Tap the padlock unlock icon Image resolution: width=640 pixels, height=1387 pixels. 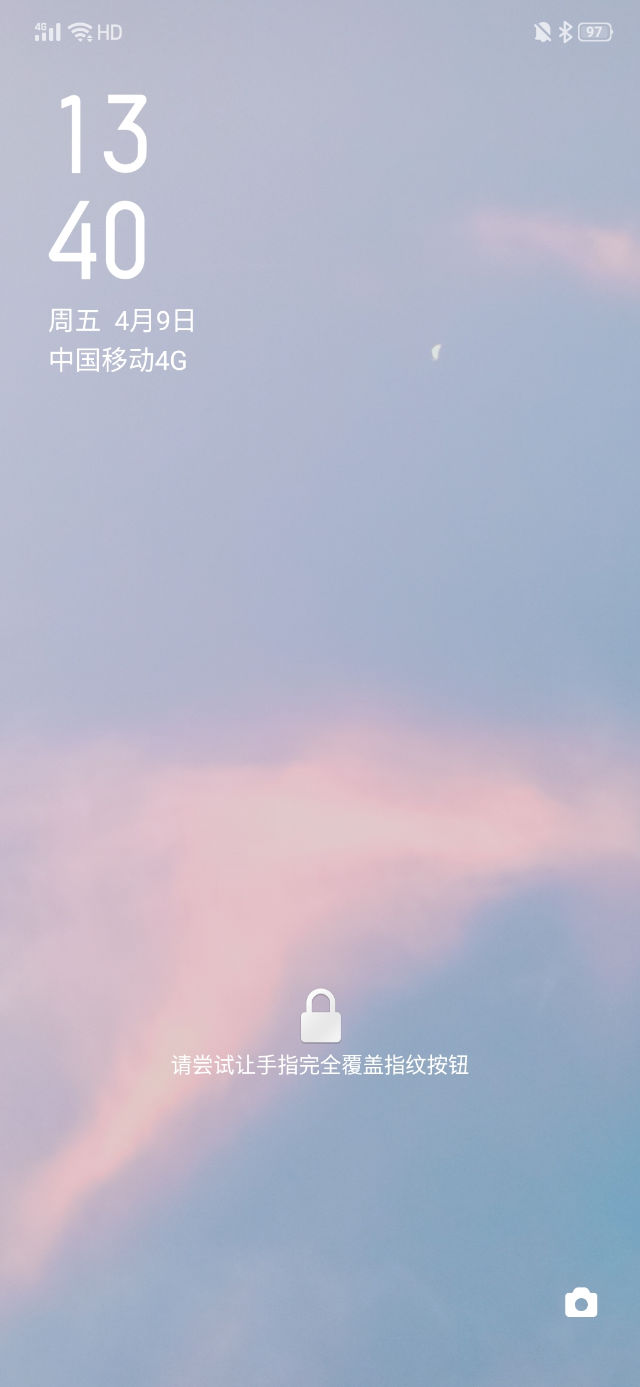(x=321, y=1017)
